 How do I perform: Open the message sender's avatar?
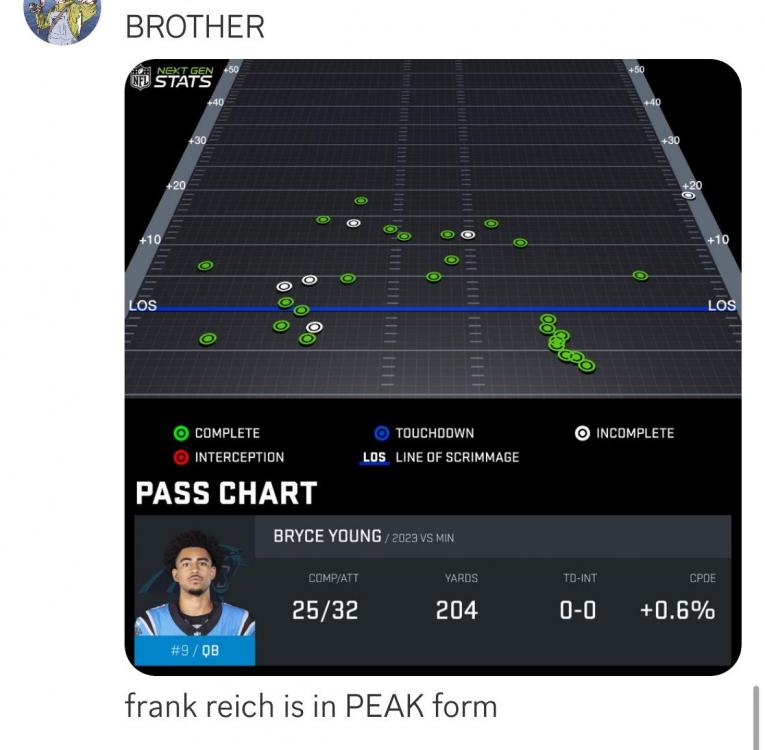click(62, 17)
